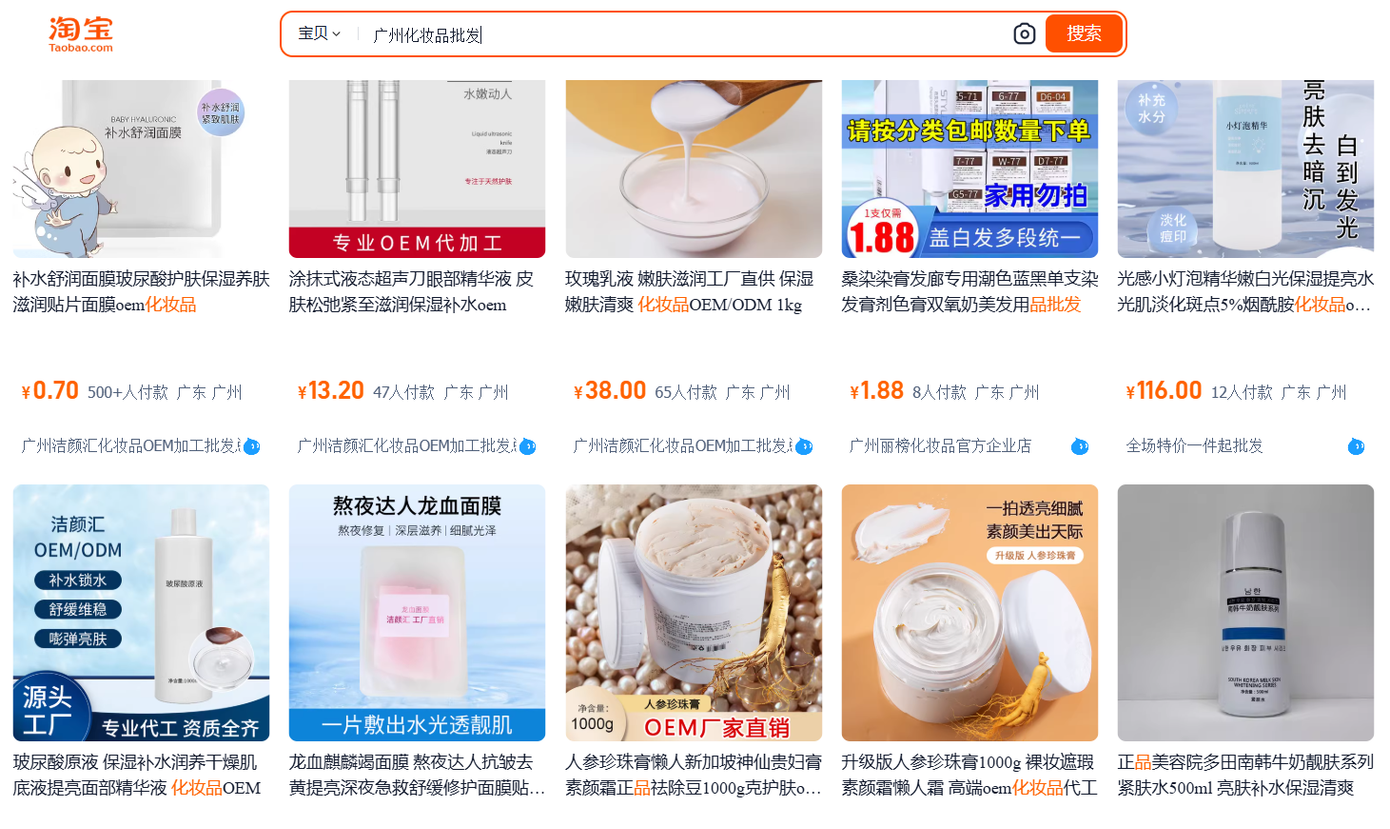View 光感小灯泡精华 product at ¥116.00

tap(1245, 291)
